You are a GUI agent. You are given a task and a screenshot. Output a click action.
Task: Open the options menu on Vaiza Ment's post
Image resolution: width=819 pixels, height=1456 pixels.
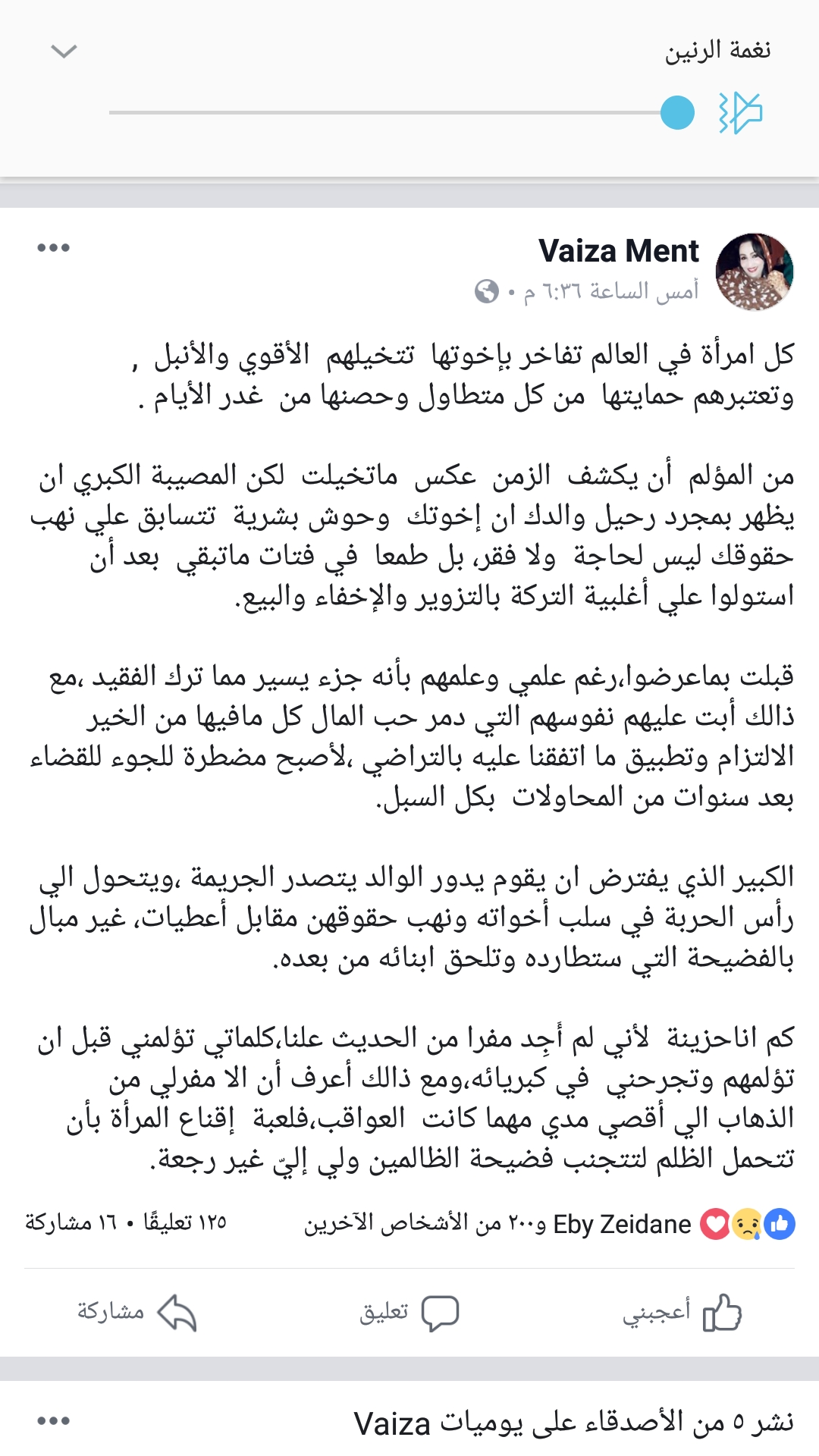(x=53, y=248)
